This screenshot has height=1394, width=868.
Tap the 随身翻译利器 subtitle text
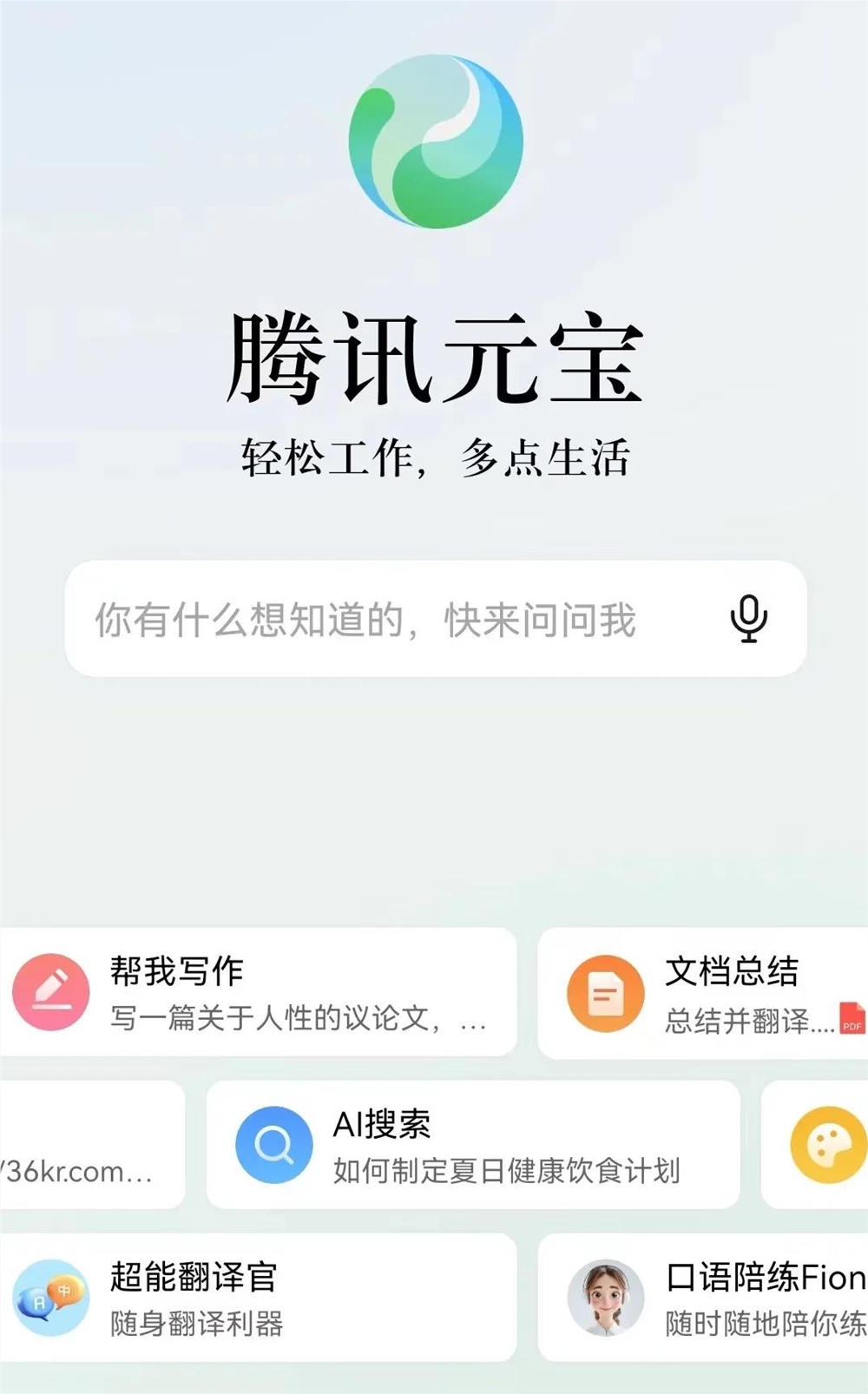[199, 1323]
